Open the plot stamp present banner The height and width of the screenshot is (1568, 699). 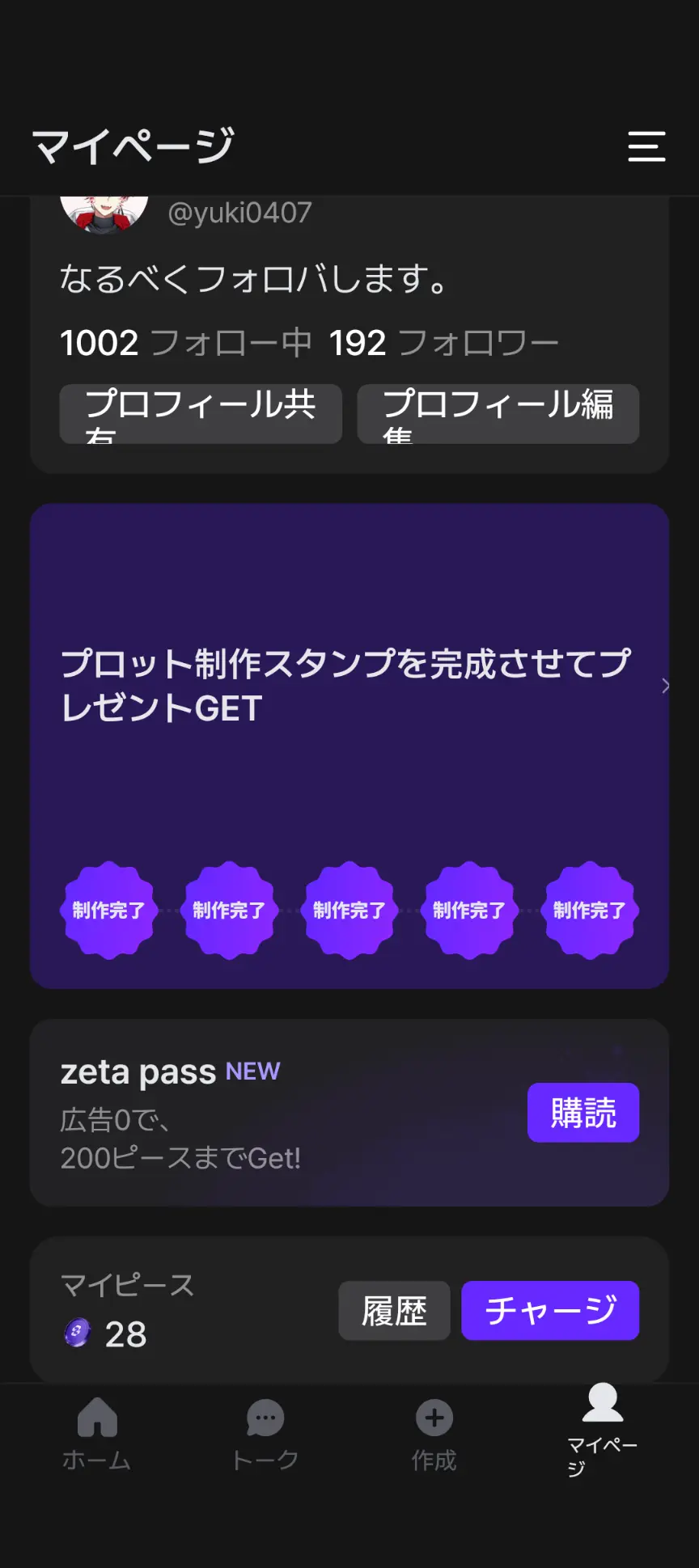(349, 746)
